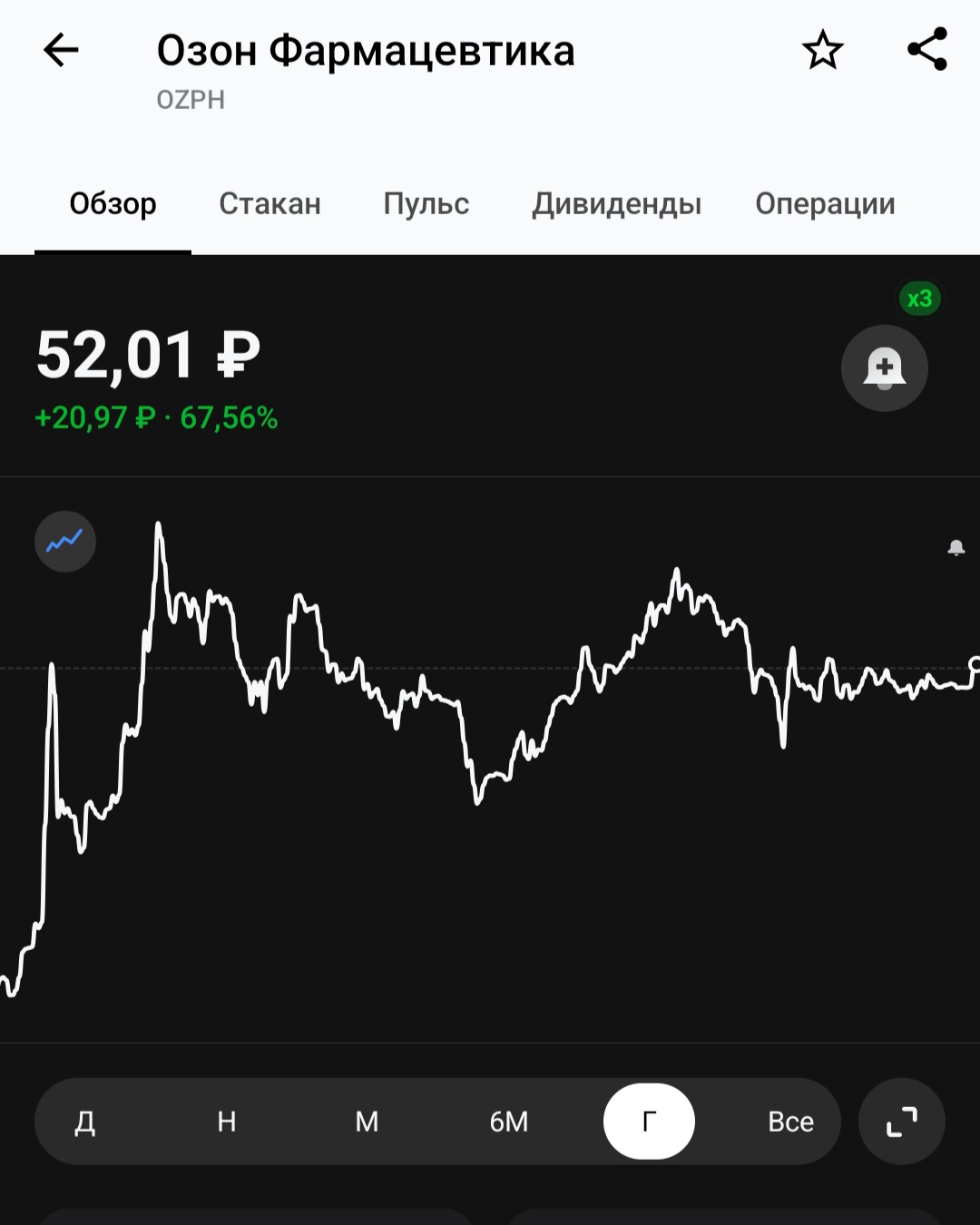Add a price alert with the bell button

[x=884, y=368]
